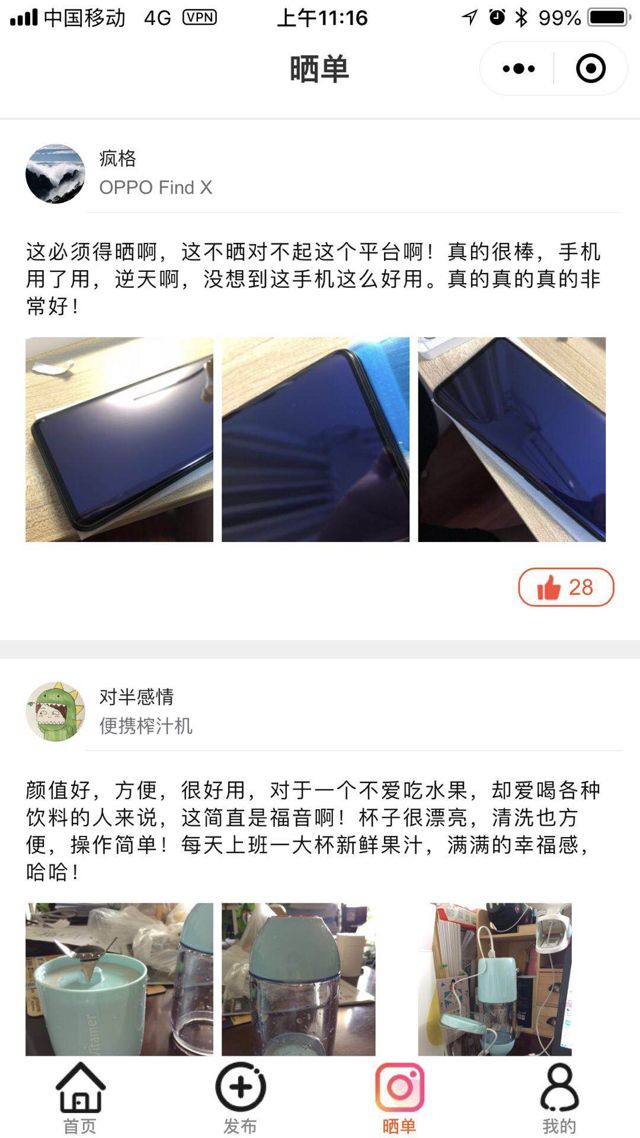This screenshot has height=1138, width=640.
Task: Close the mini program with the circle button
Action: tap(591, 69)
